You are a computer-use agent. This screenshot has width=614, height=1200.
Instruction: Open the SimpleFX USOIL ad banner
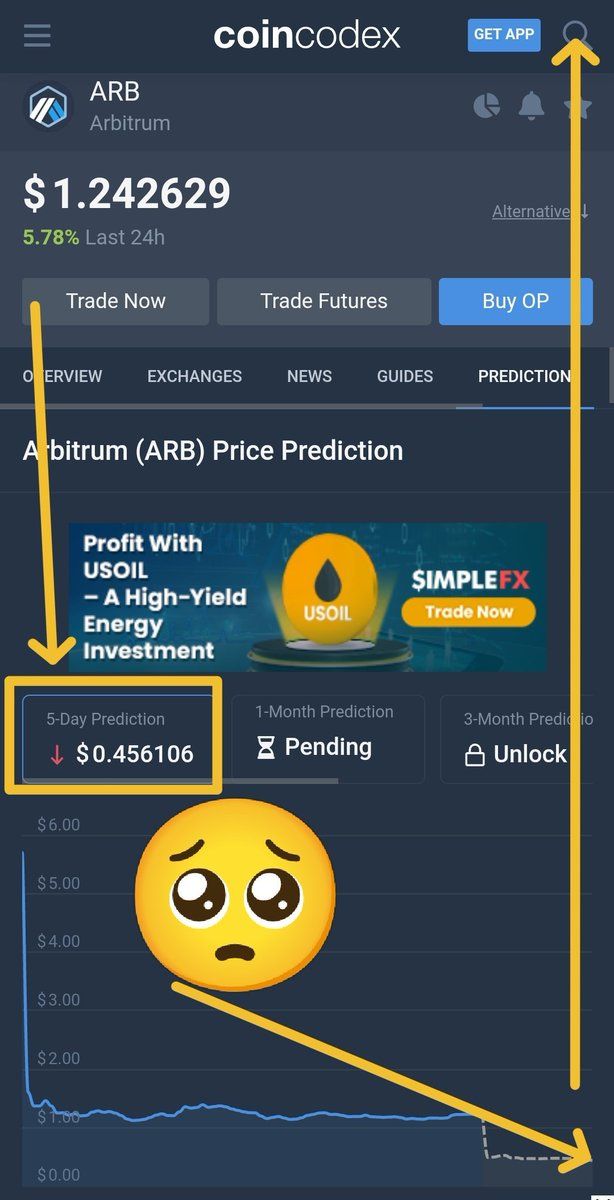(x=308, y=597)
